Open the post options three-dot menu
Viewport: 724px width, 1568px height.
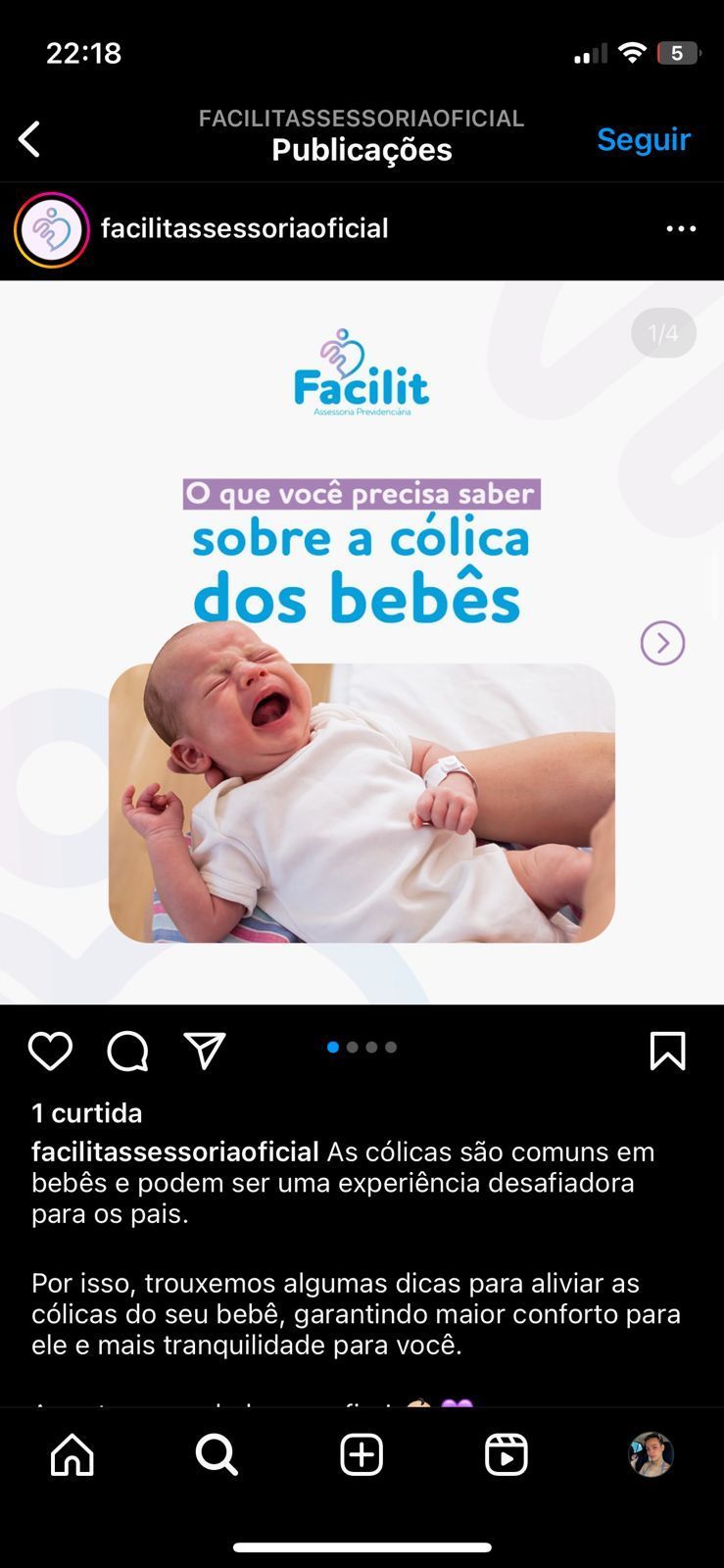(x=681, y=229)
